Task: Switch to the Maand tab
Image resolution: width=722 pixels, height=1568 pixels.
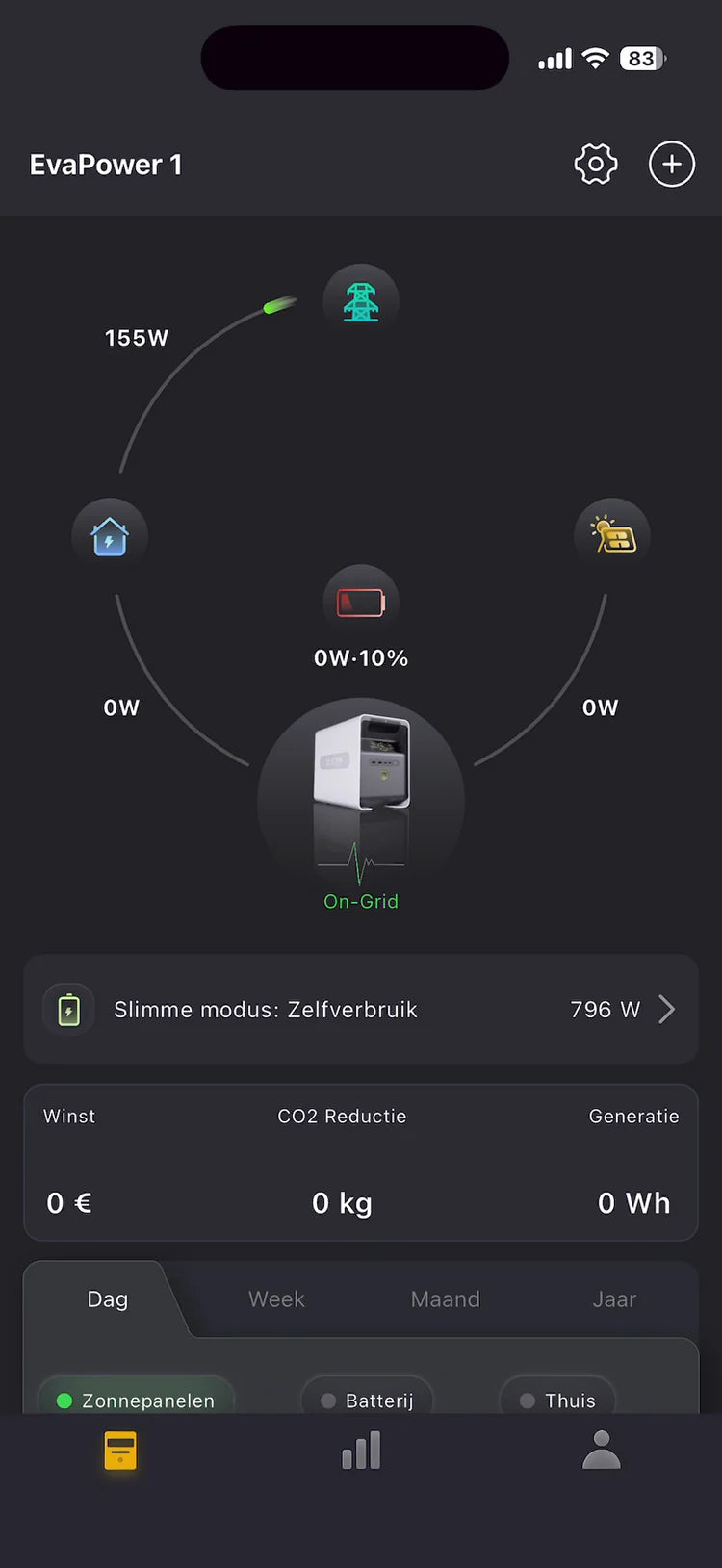Action: [x=445, y=1298]
